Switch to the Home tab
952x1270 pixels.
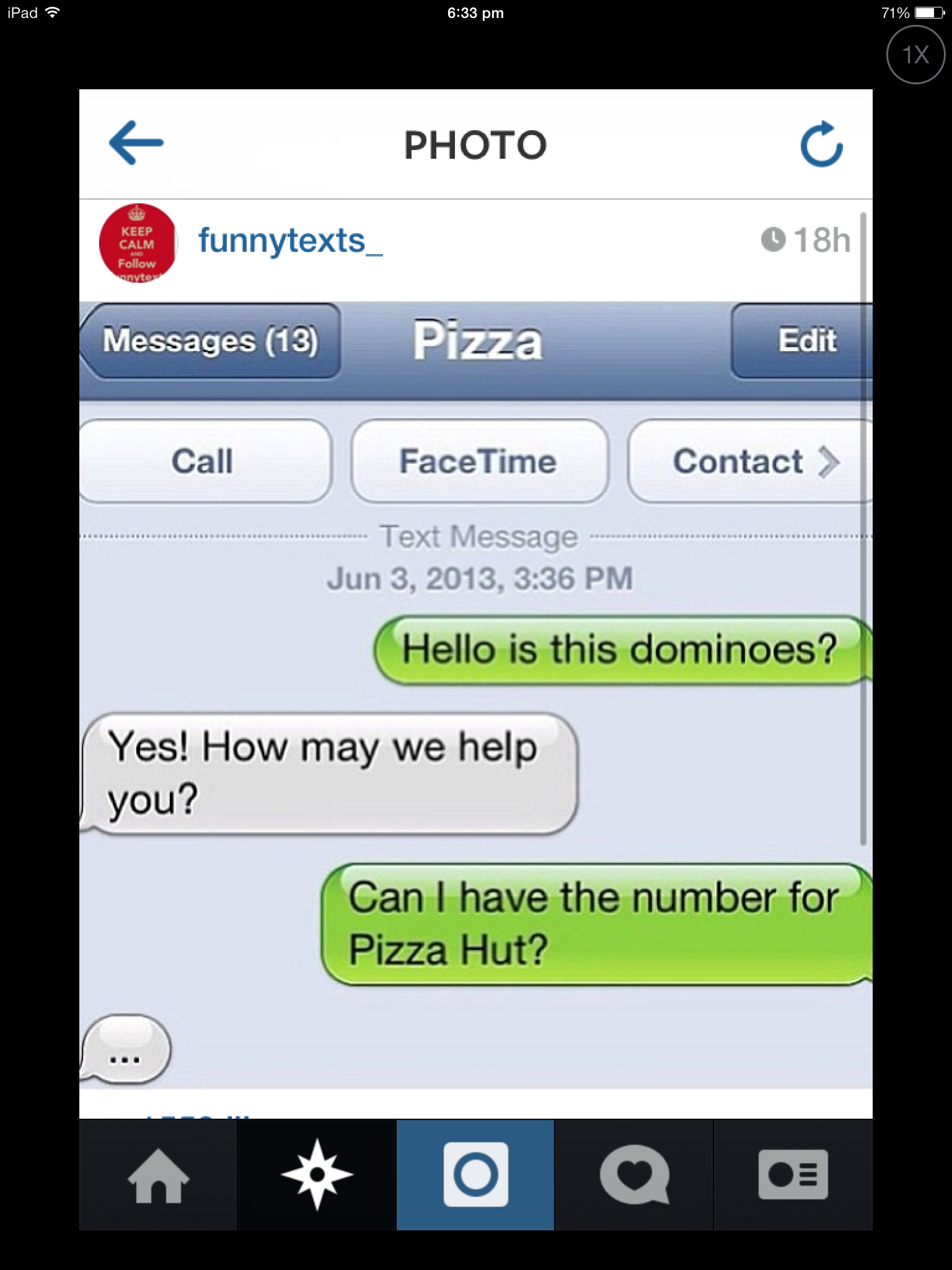pos(158,1175)
